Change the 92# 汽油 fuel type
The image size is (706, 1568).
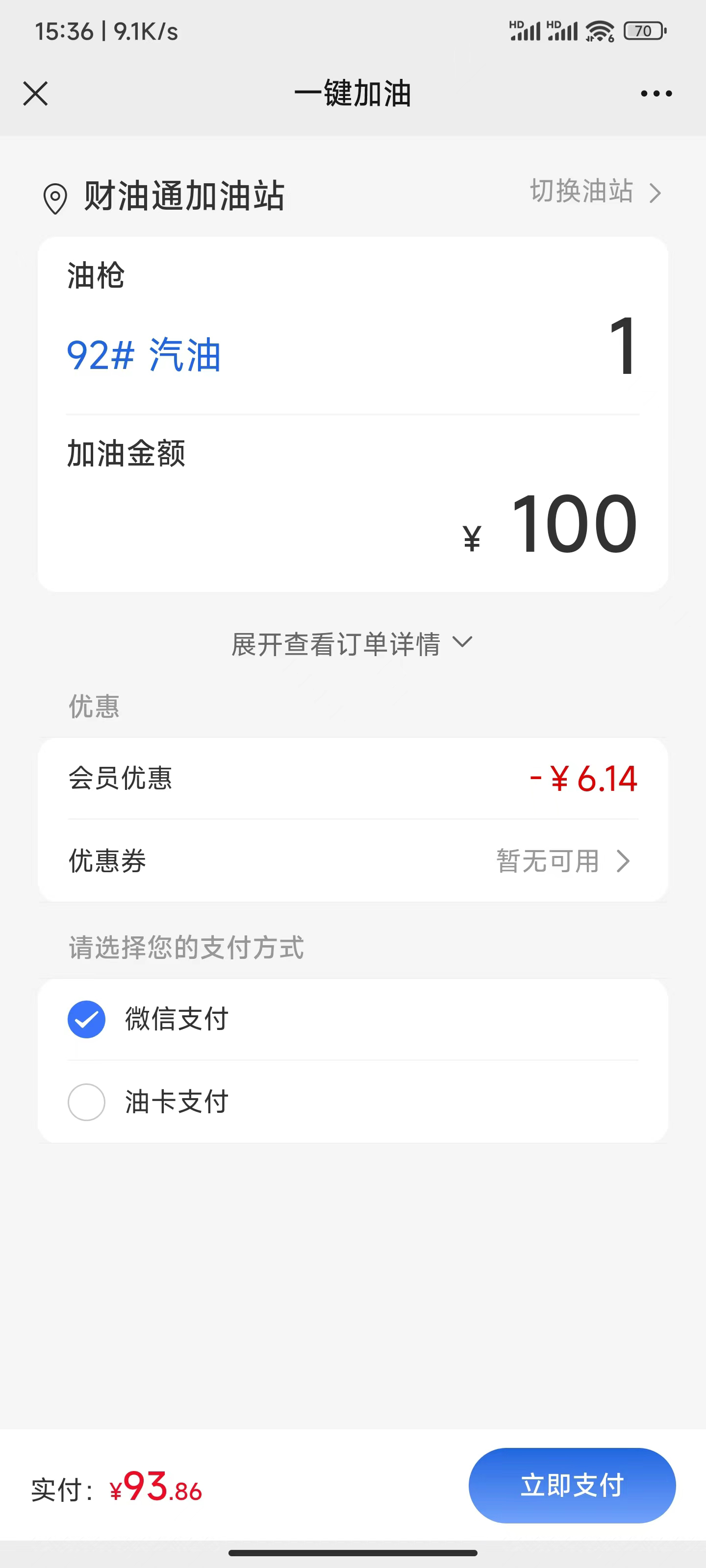[x=144, y=355]
